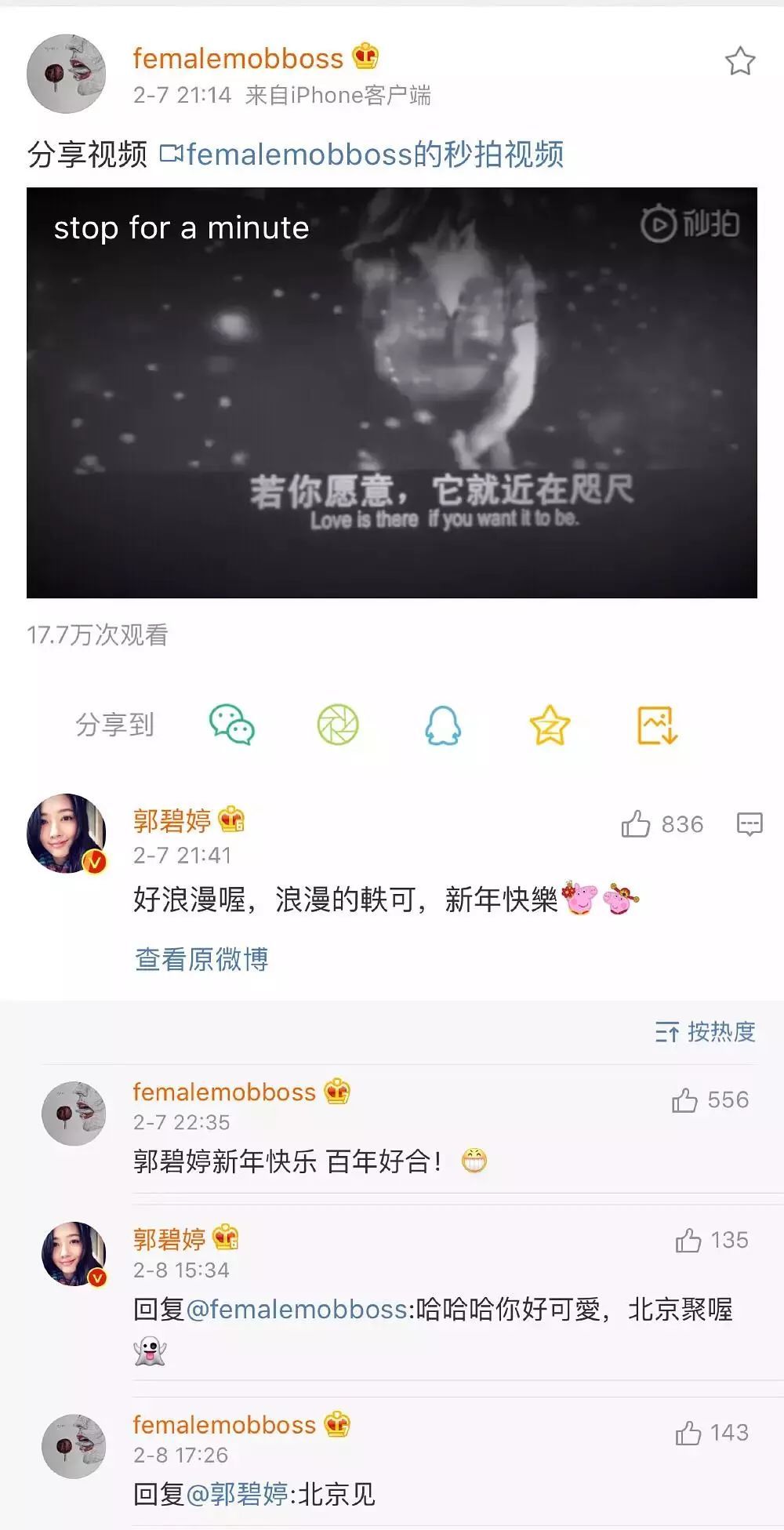Share the post to QQ
784x1530 pixels.
(x=443, y=725)
